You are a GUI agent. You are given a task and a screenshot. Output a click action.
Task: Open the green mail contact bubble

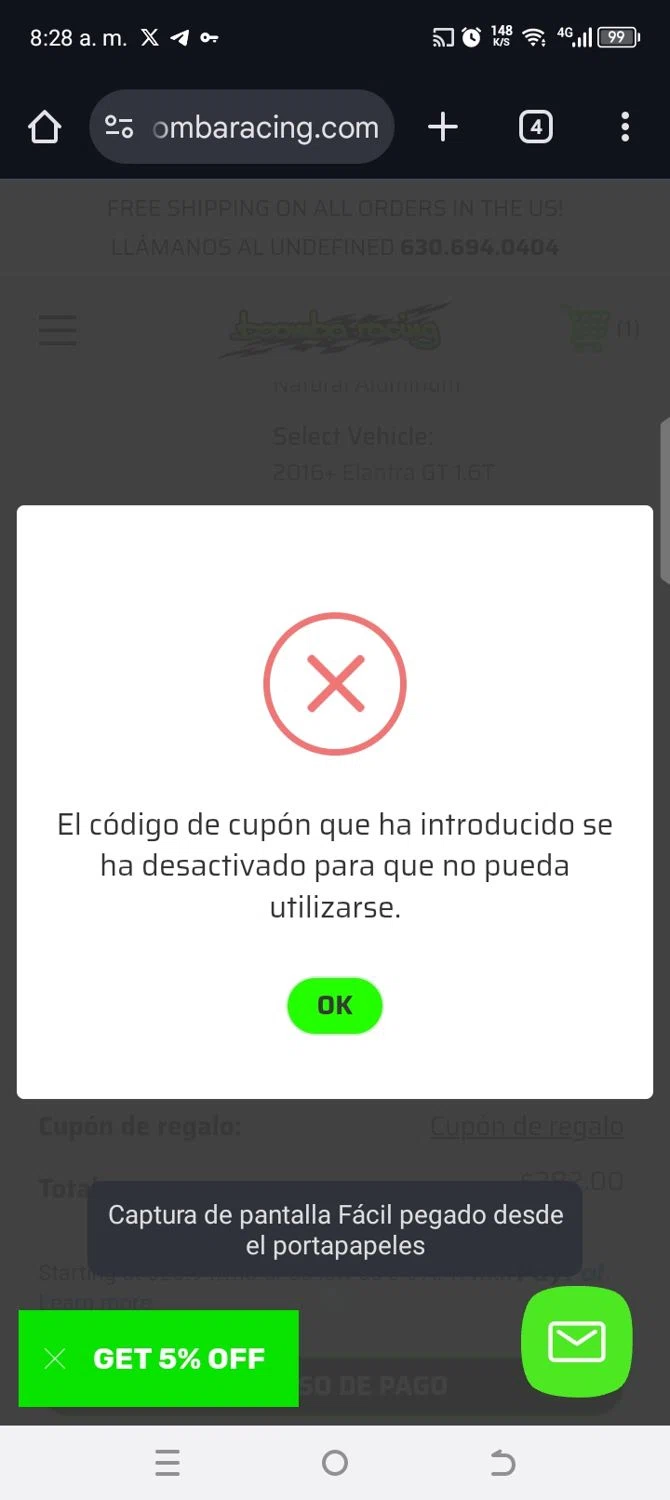(577, 1342)
